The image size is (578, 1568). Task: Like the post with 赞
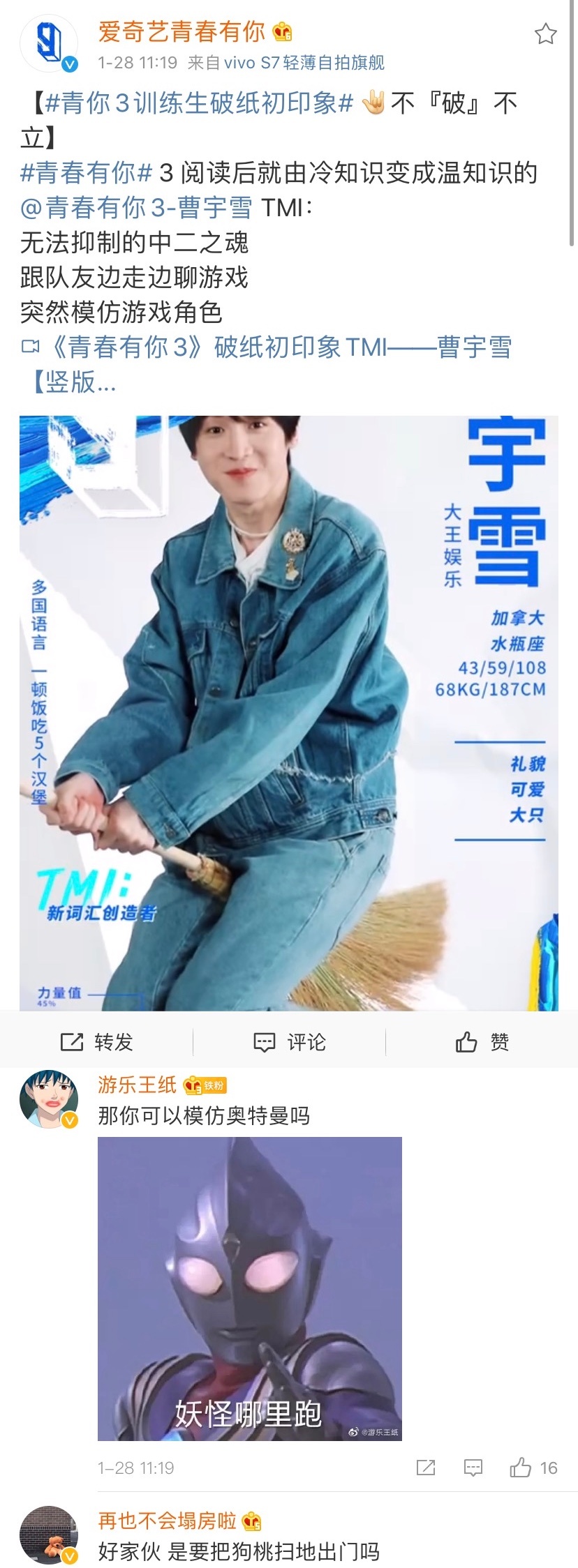pos(482,1042)
